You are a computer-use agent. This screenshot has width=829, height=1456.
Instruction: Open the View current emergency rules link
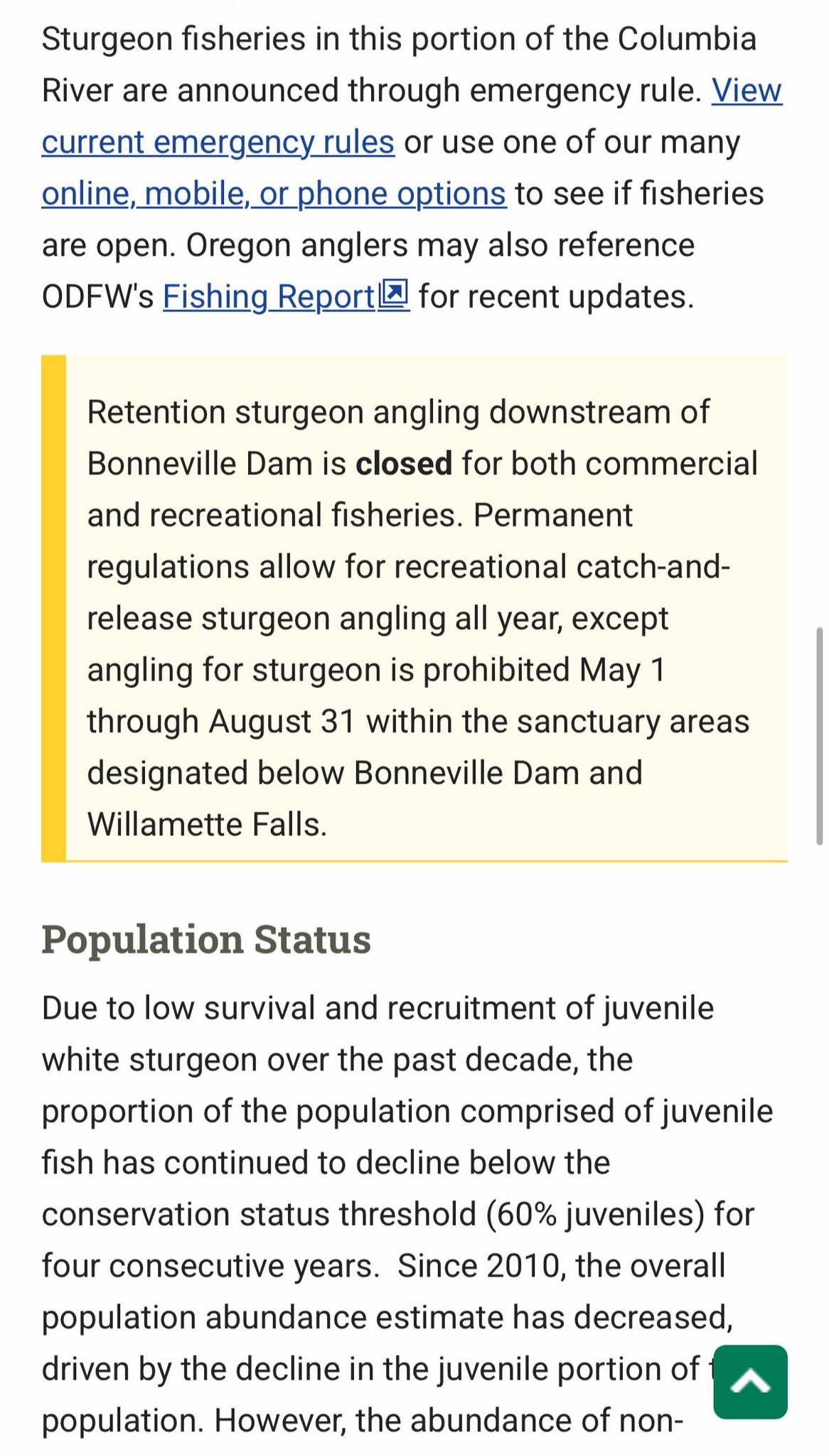(218, 141)
